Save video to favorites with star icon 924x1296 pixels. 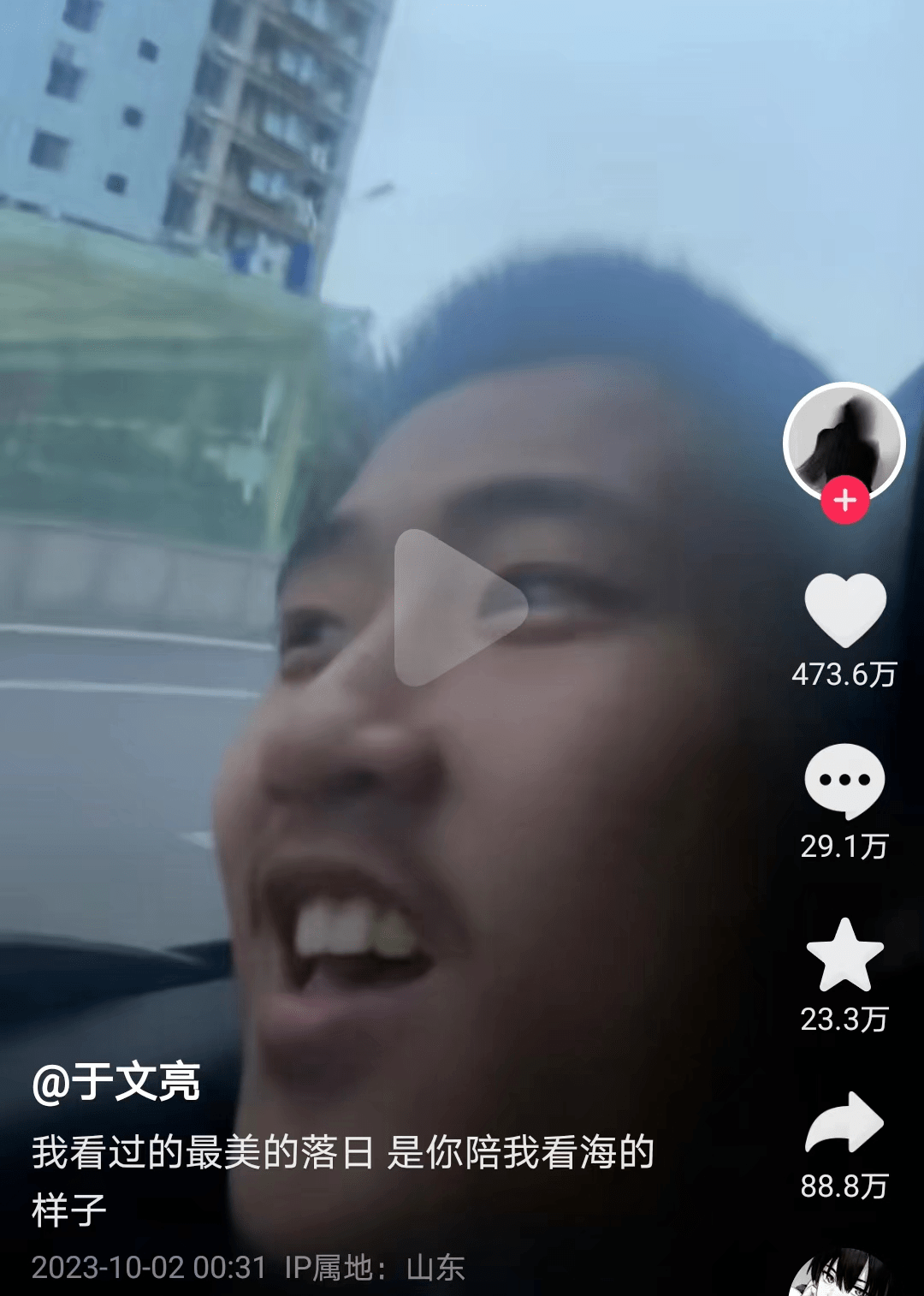pyautogui.click(x=844, y=955)
